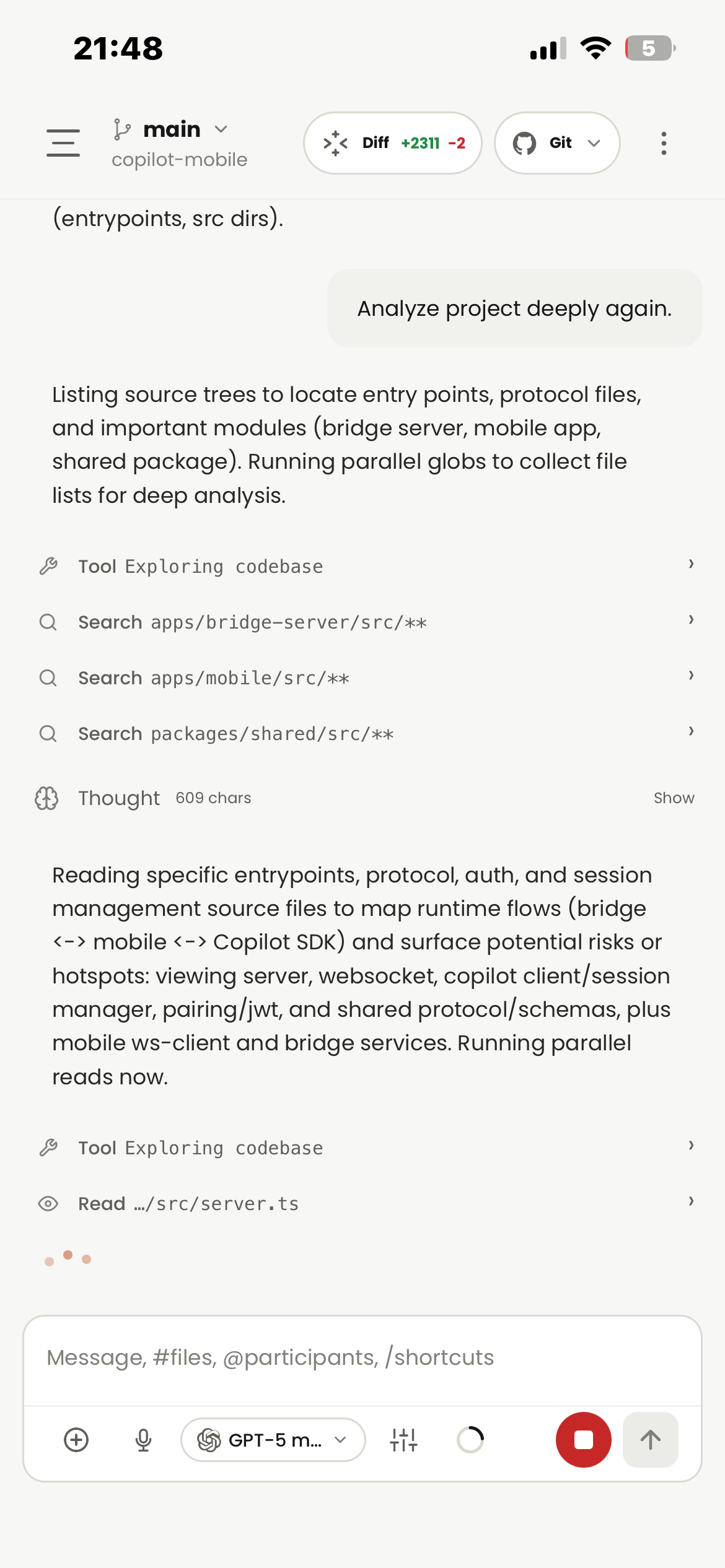Screen dimensions: 725x1568
Task: Stop generation with the red stop button
Action: 583,1439
